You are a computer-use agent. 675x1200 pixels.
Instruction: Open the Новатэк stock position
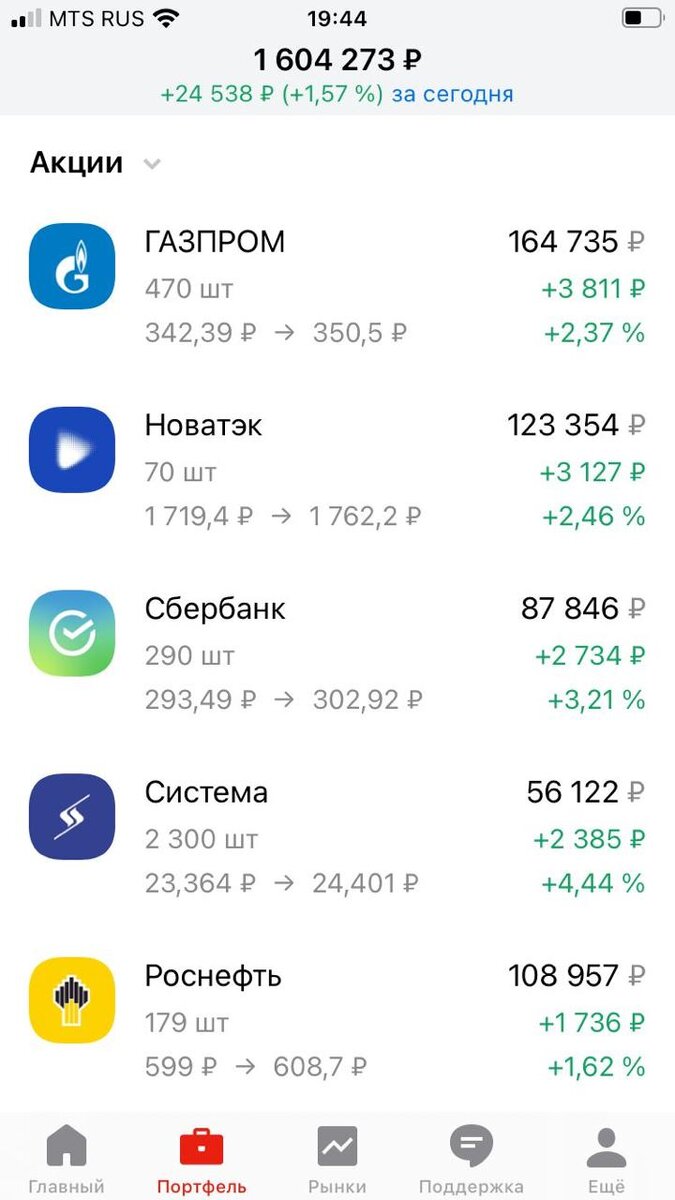(x=337, y=470)
